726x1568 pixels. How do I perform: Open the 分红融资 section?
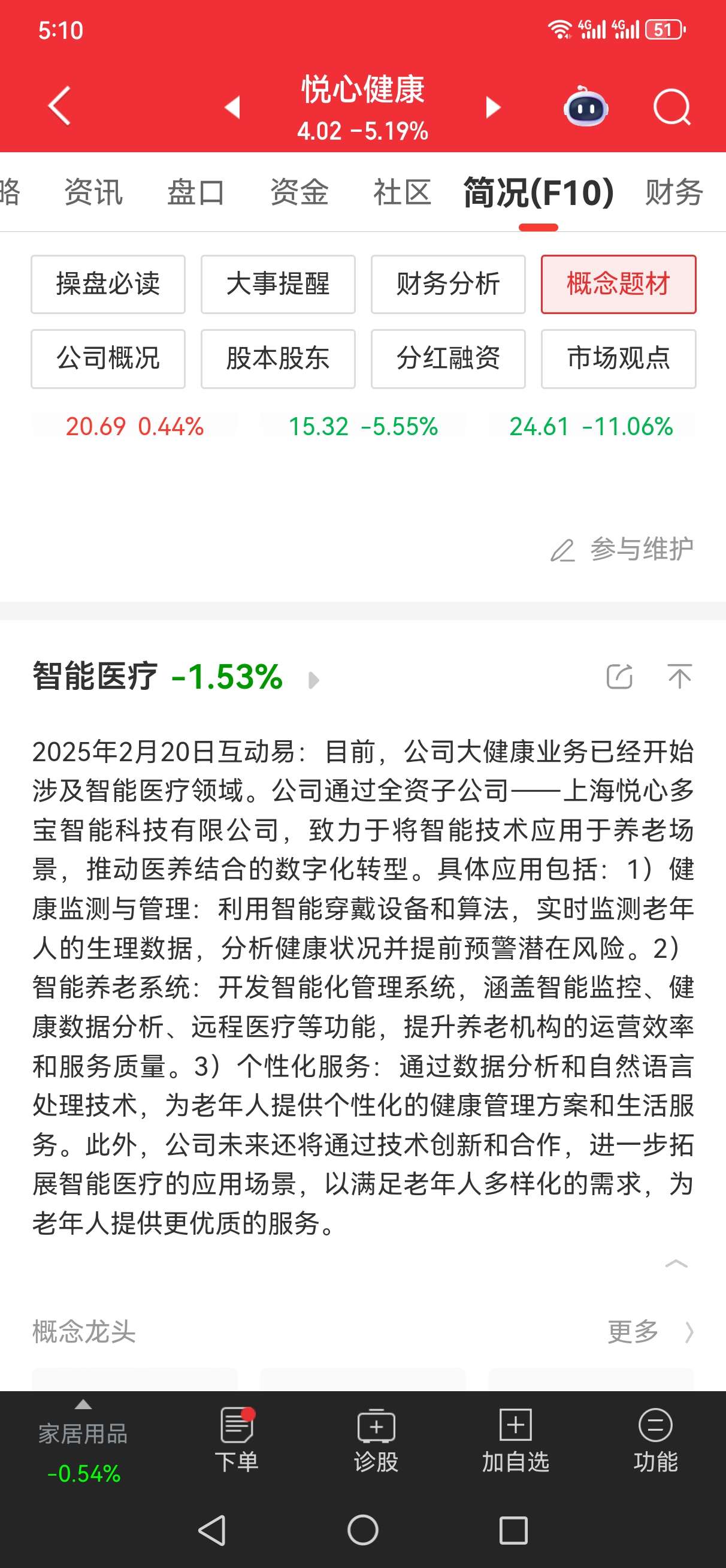449,358
